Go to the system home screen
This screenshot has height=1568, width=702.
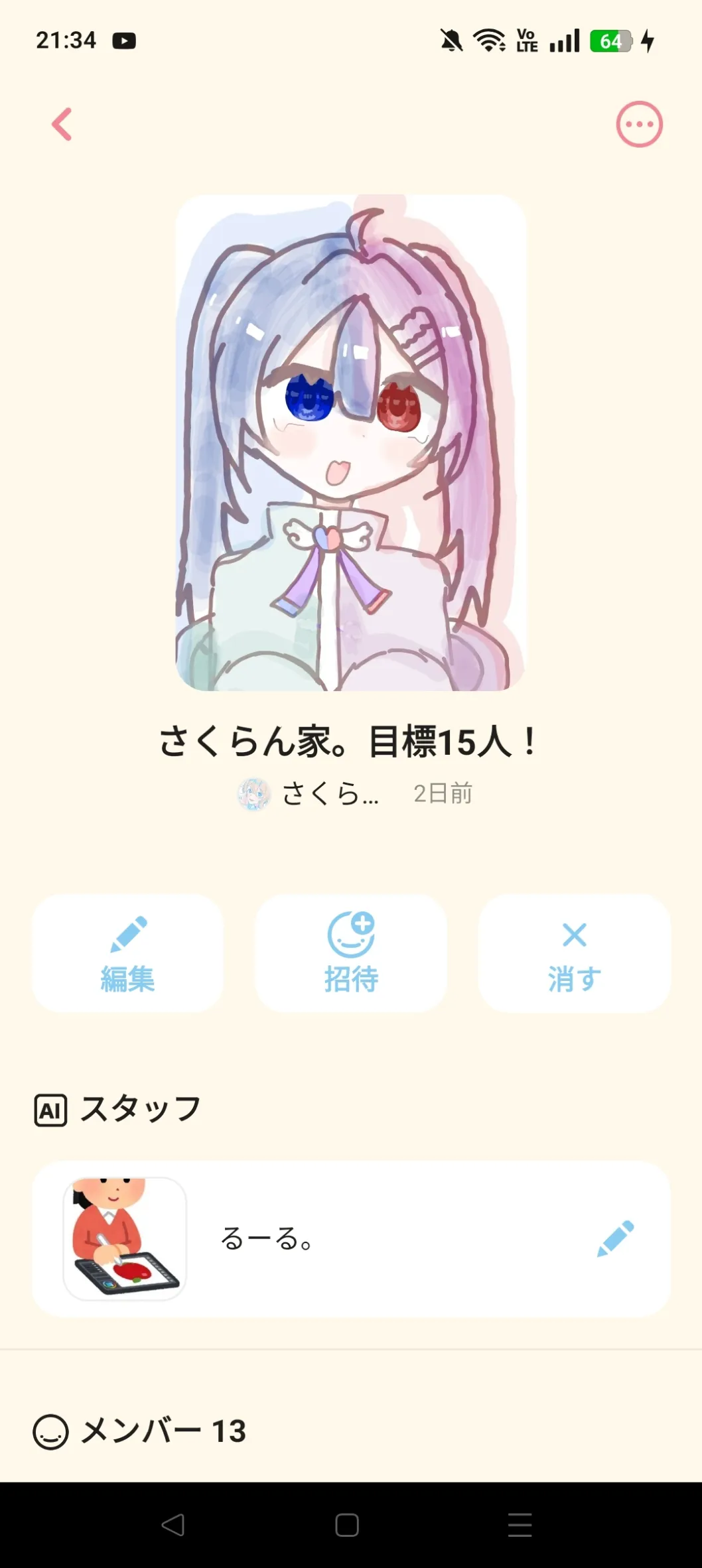pyautogui.click(x=347, y=1525)
